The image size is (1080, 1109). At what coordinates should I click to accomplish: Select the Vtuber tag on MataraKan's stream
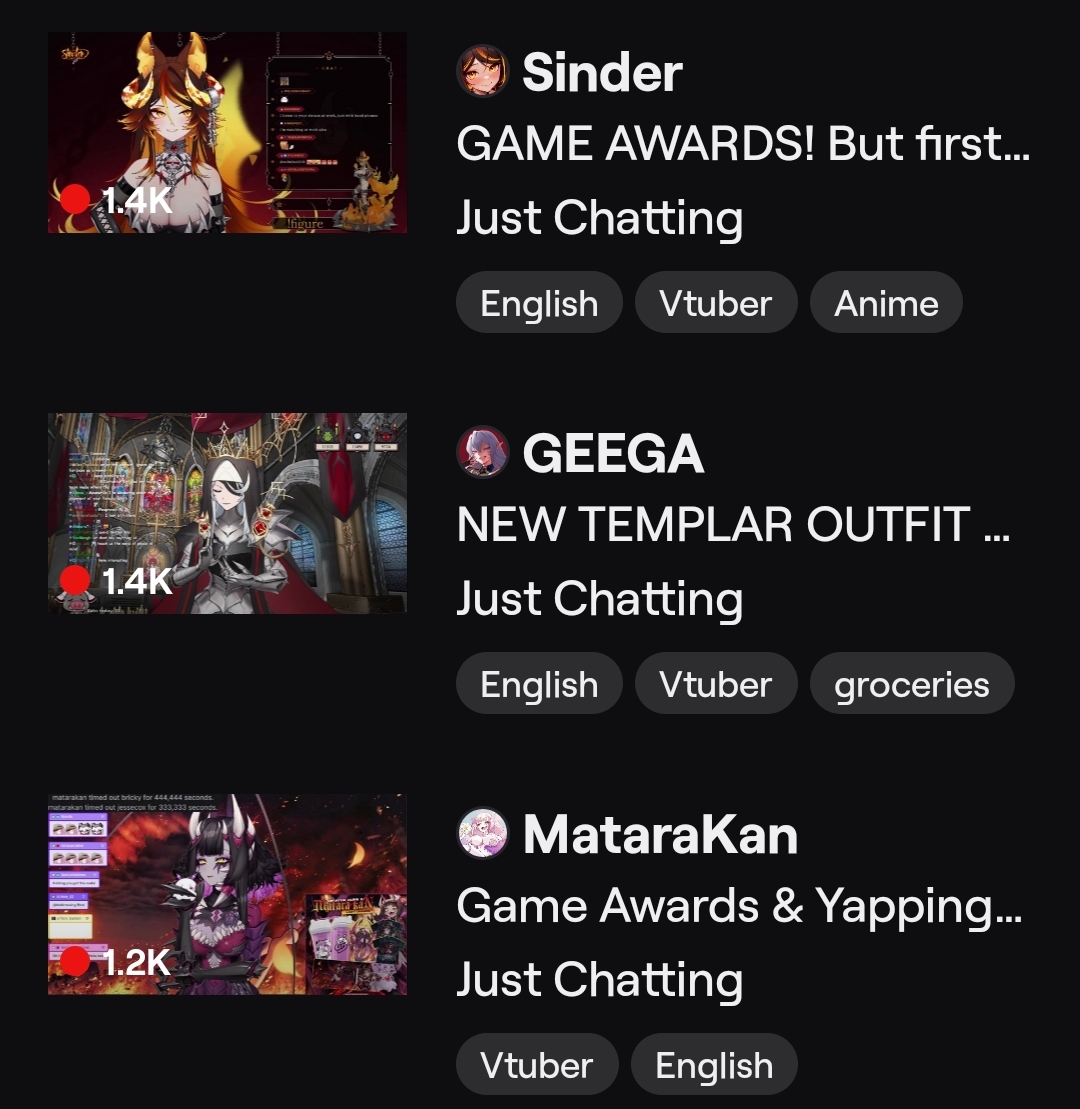click(537, 1065)
